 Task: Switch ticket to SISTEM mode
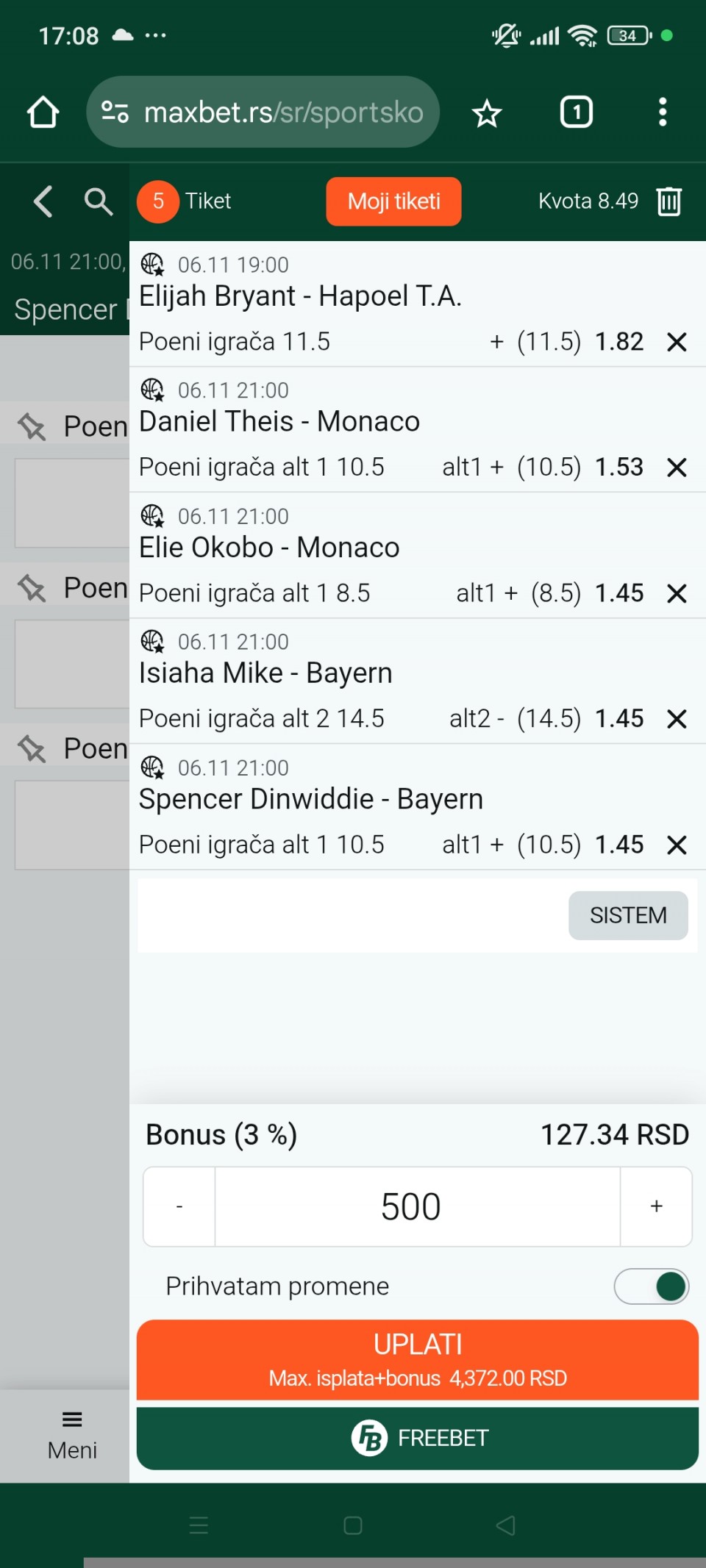(627, 915)
